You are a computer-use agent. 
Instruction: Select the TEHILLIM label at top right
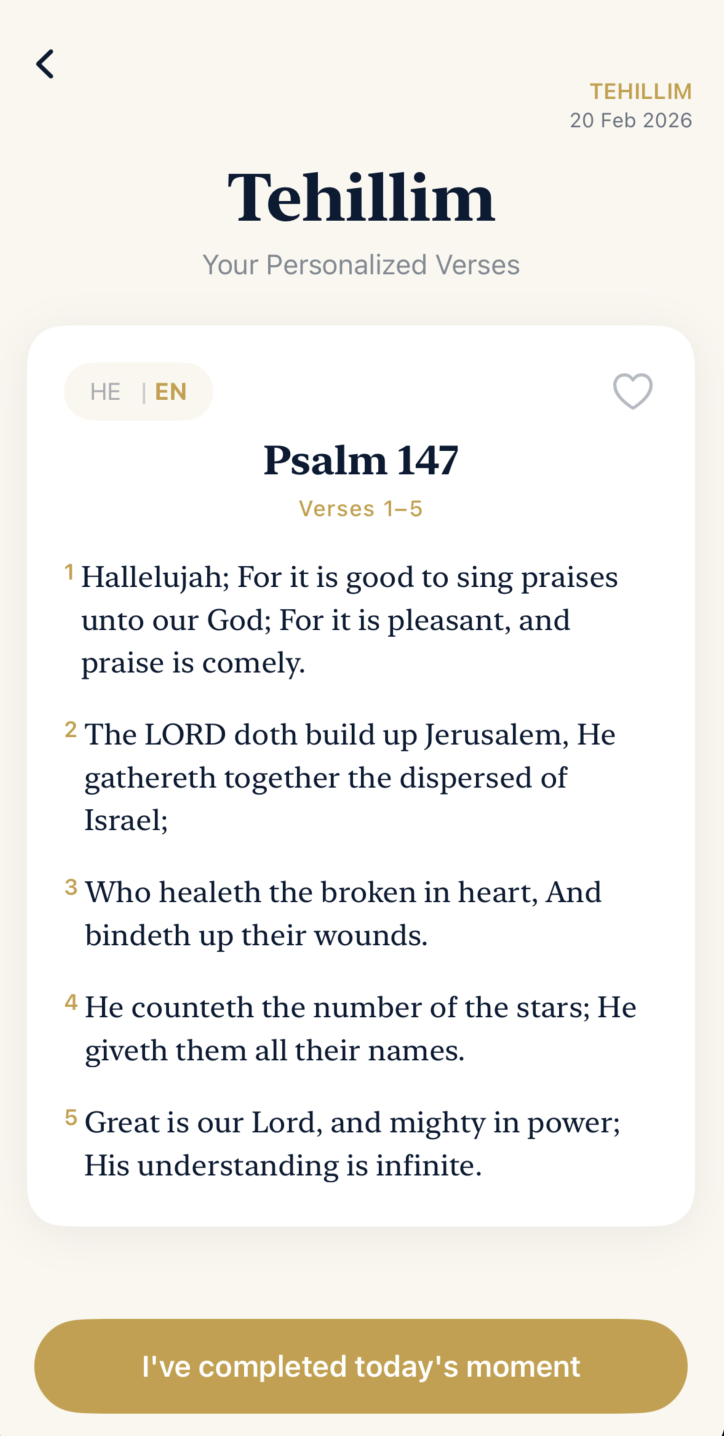point(641,91)
